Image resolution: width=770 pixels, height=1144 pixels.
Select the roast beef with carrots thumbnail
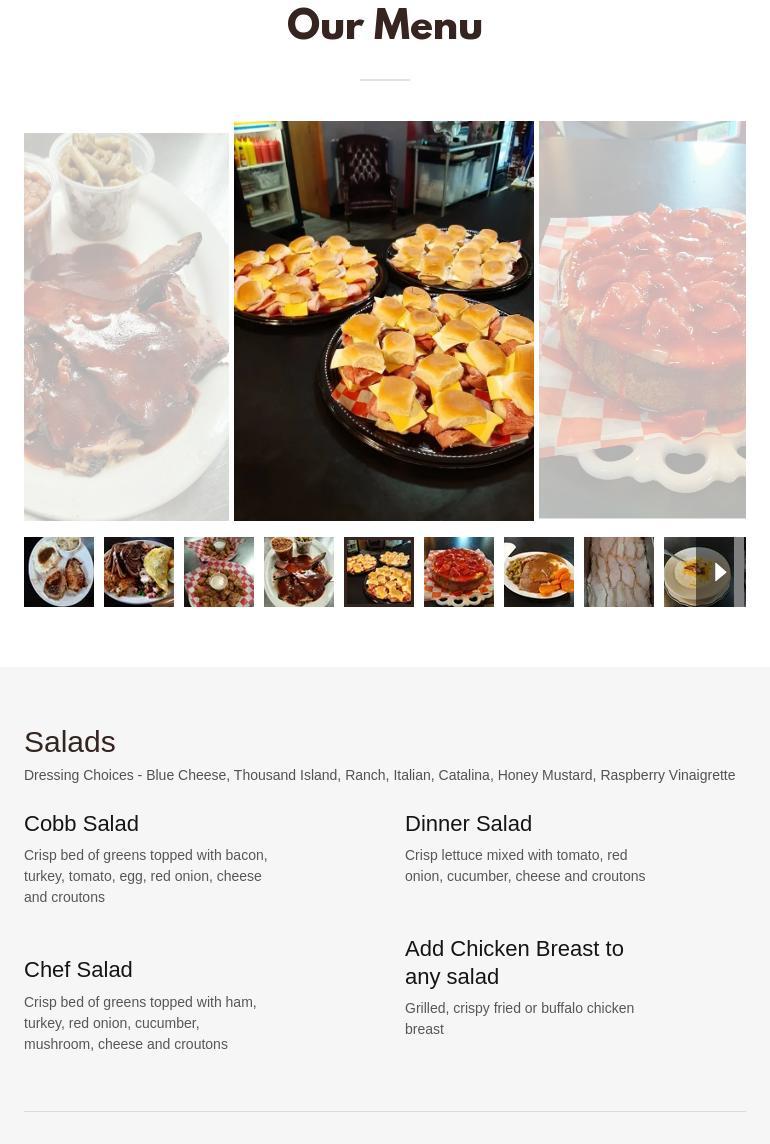tap(539, 572)
